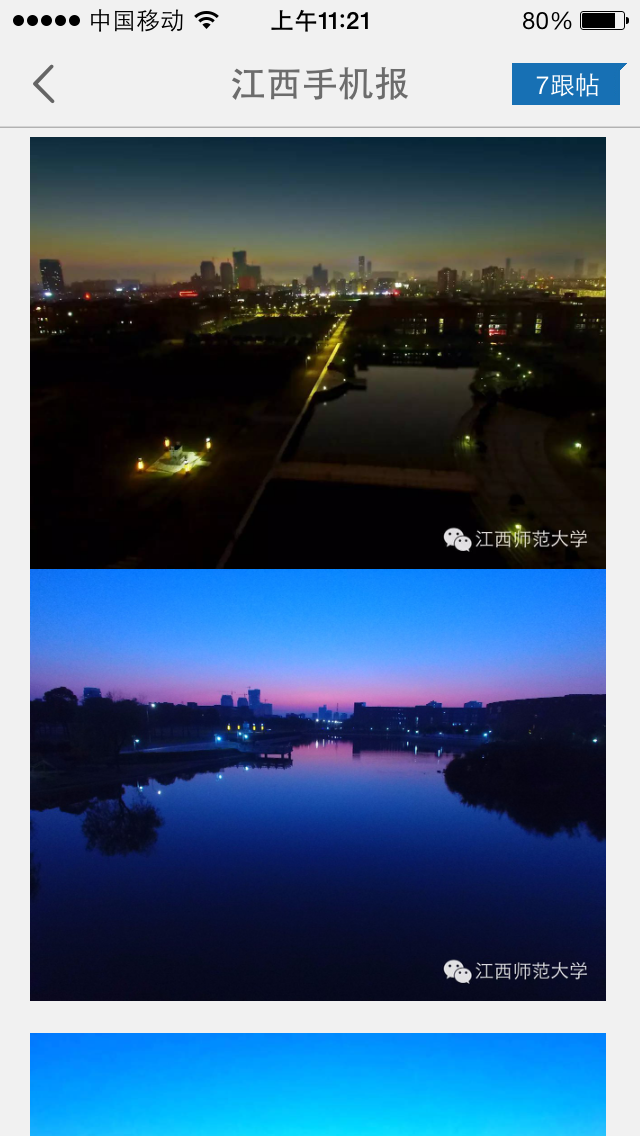View the blue dusk lake photo
640x1136 pixels.
tap(318, 785)
